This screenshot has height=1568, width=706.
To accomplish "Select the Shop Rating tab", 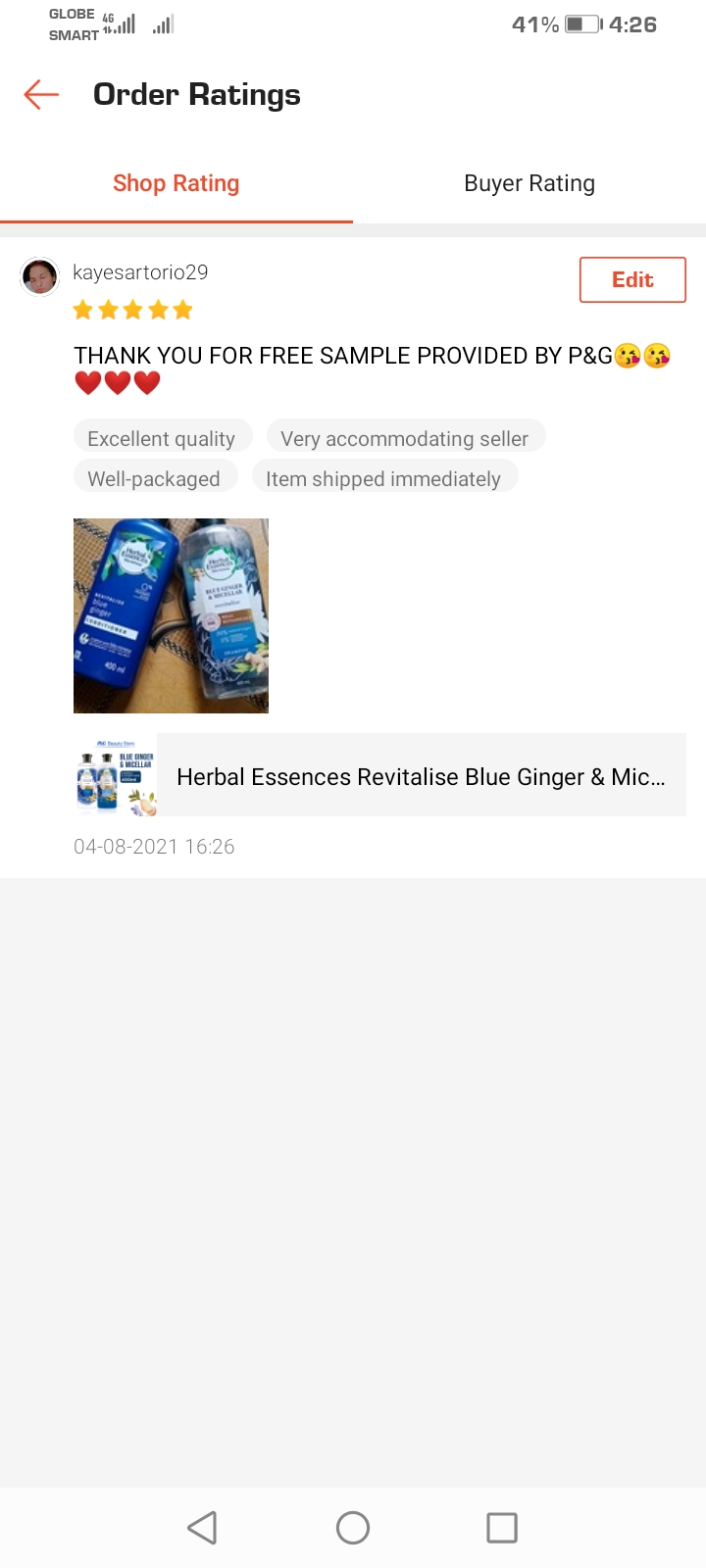I will [176, 183].
